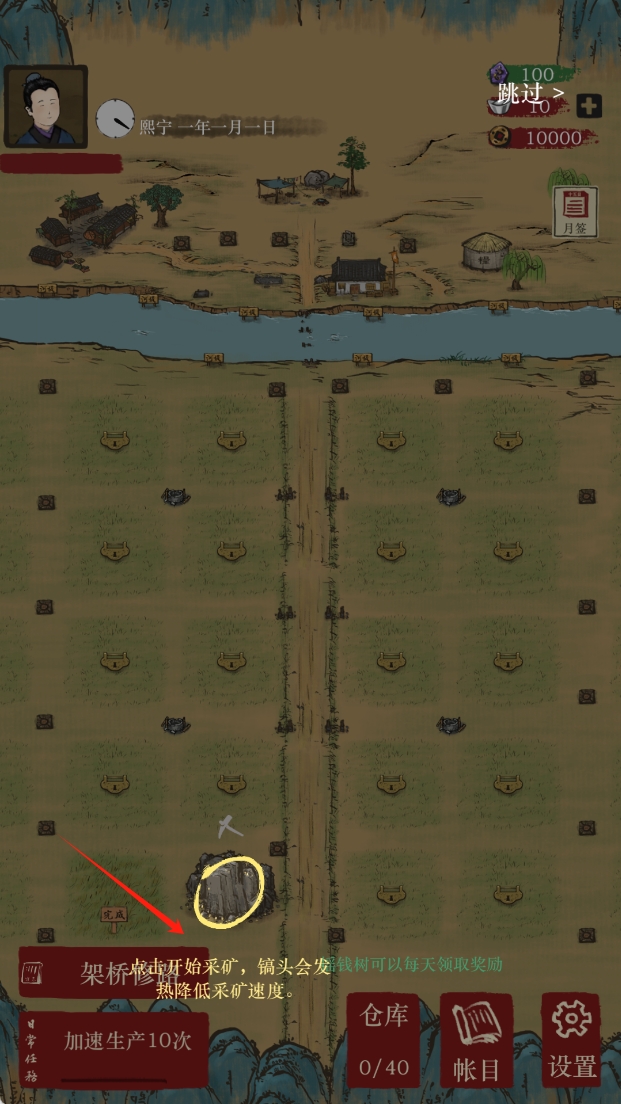Open the 帐目 accounts book
621x1104 pixels.
pyautogui.click(x=476, y=1042)
